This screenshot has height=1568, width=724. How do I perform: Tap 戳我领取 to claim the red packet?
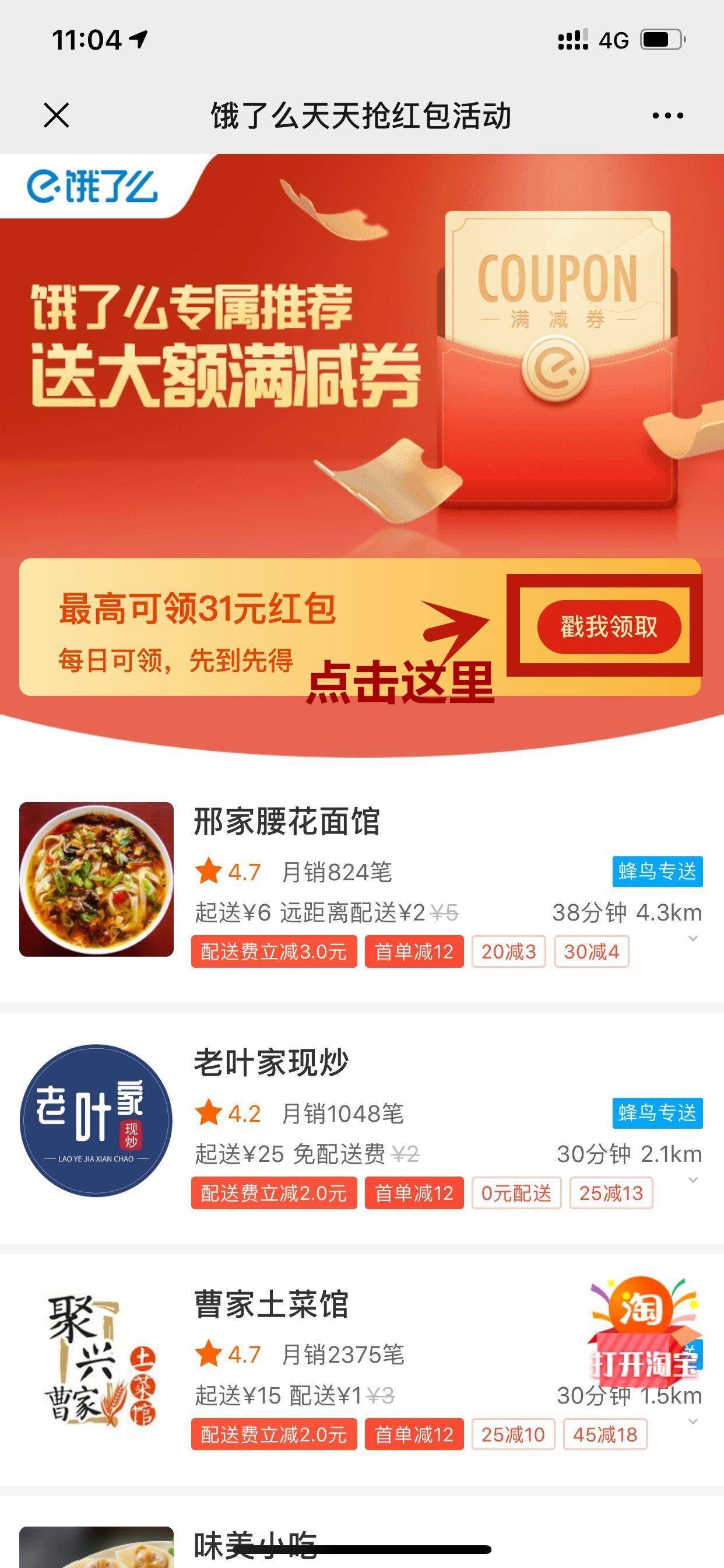click(x=609, y=626)
